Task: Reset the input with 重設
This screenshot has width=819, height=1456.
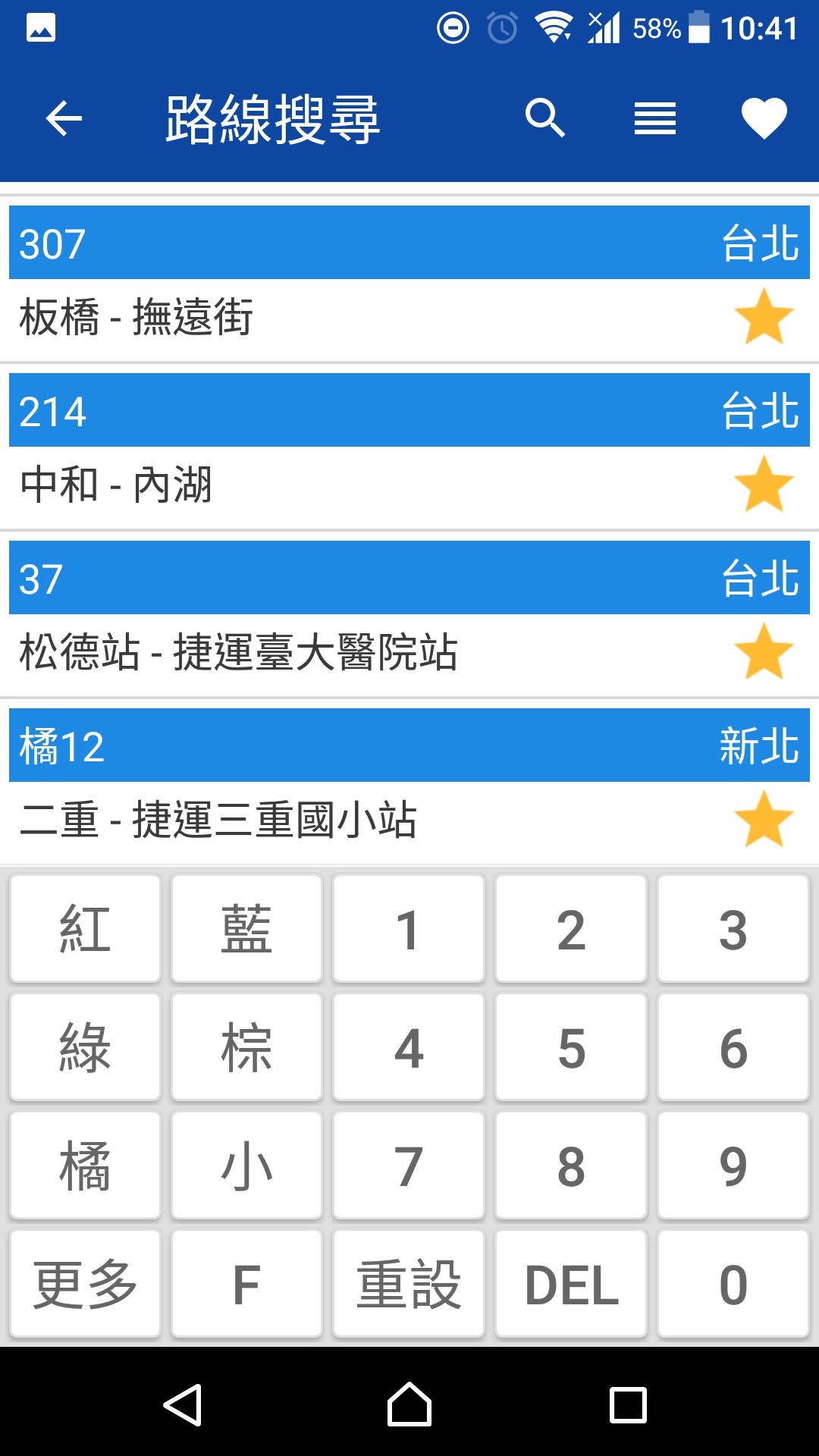Action: click(x=408, y=1284)
